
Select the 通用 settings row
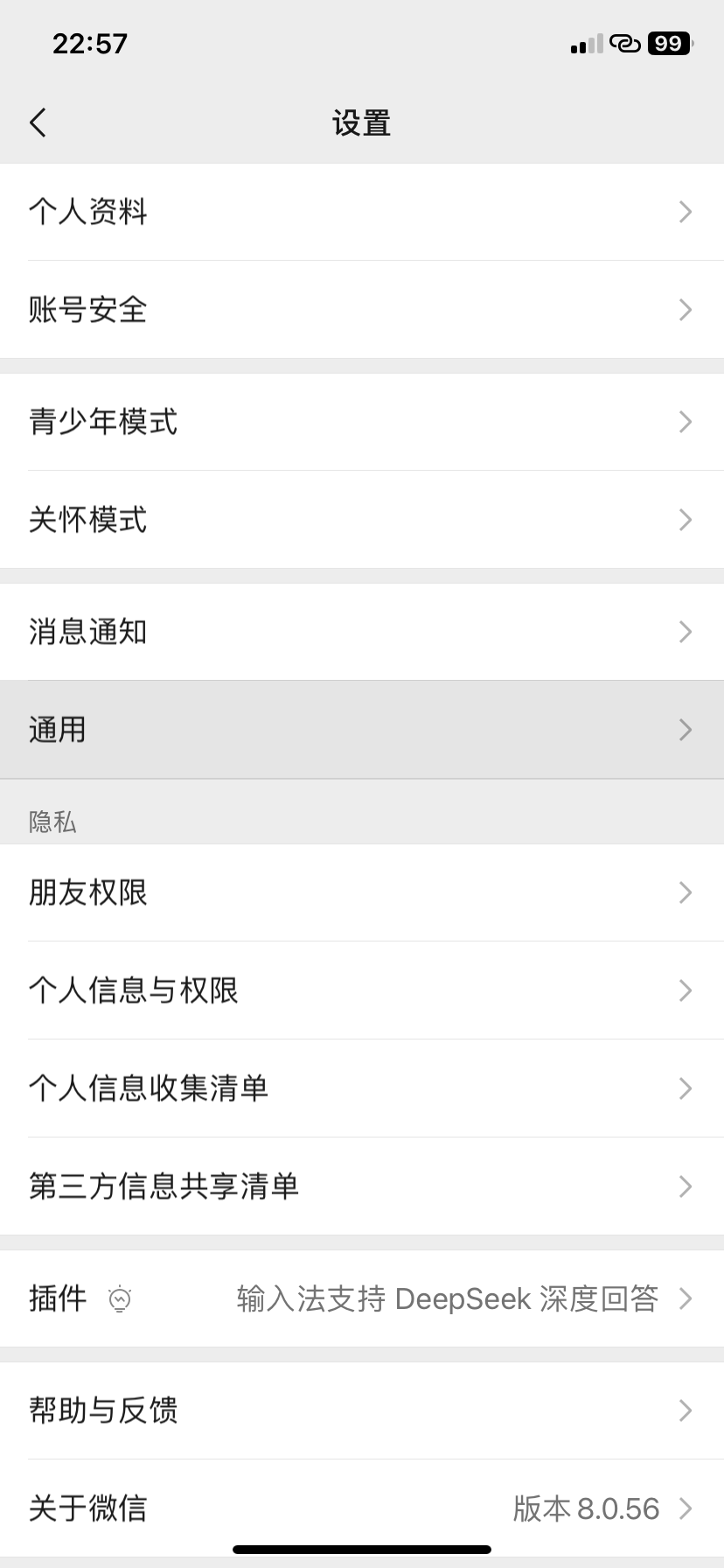362,730
